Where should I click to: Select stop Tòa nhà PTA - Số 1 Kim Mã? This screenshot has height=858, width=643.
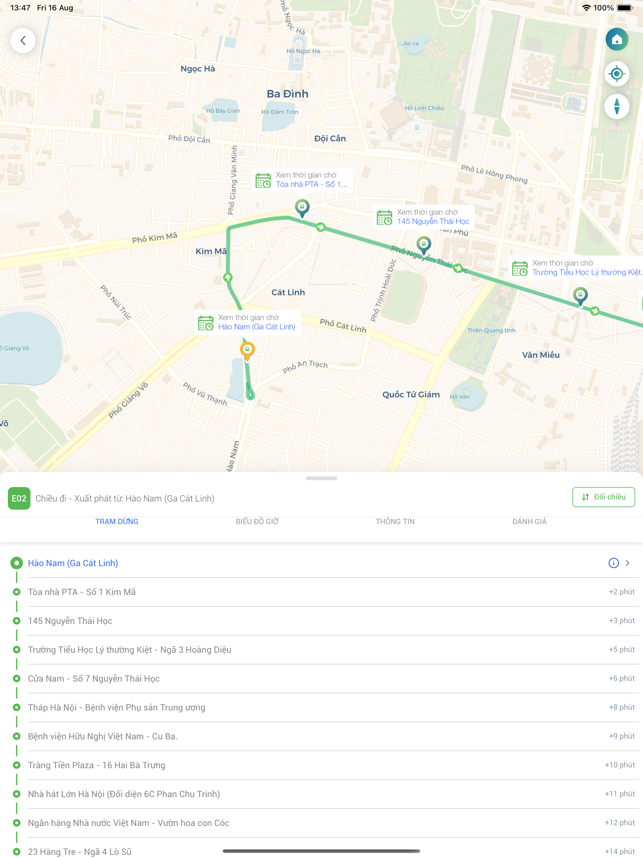82,592
